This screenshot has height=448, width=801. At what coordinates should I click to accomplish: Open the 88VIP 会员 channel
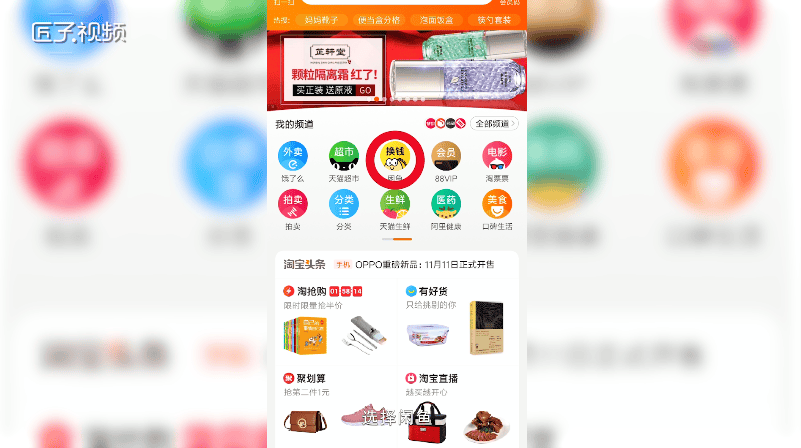pos(446,158)
